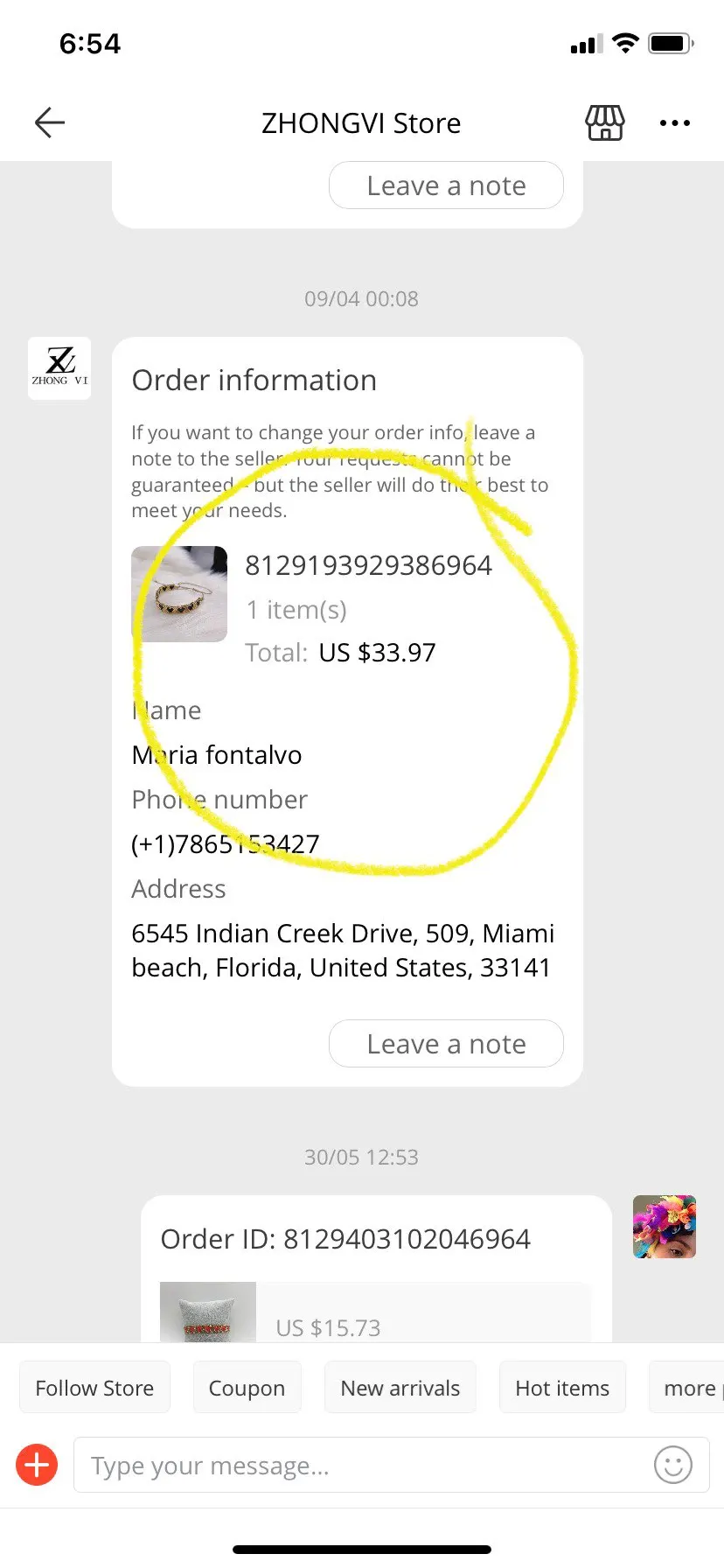Show the store's Hot items
The image size is (724, 1568).
pyautogui.click(x=562, y=1388)
